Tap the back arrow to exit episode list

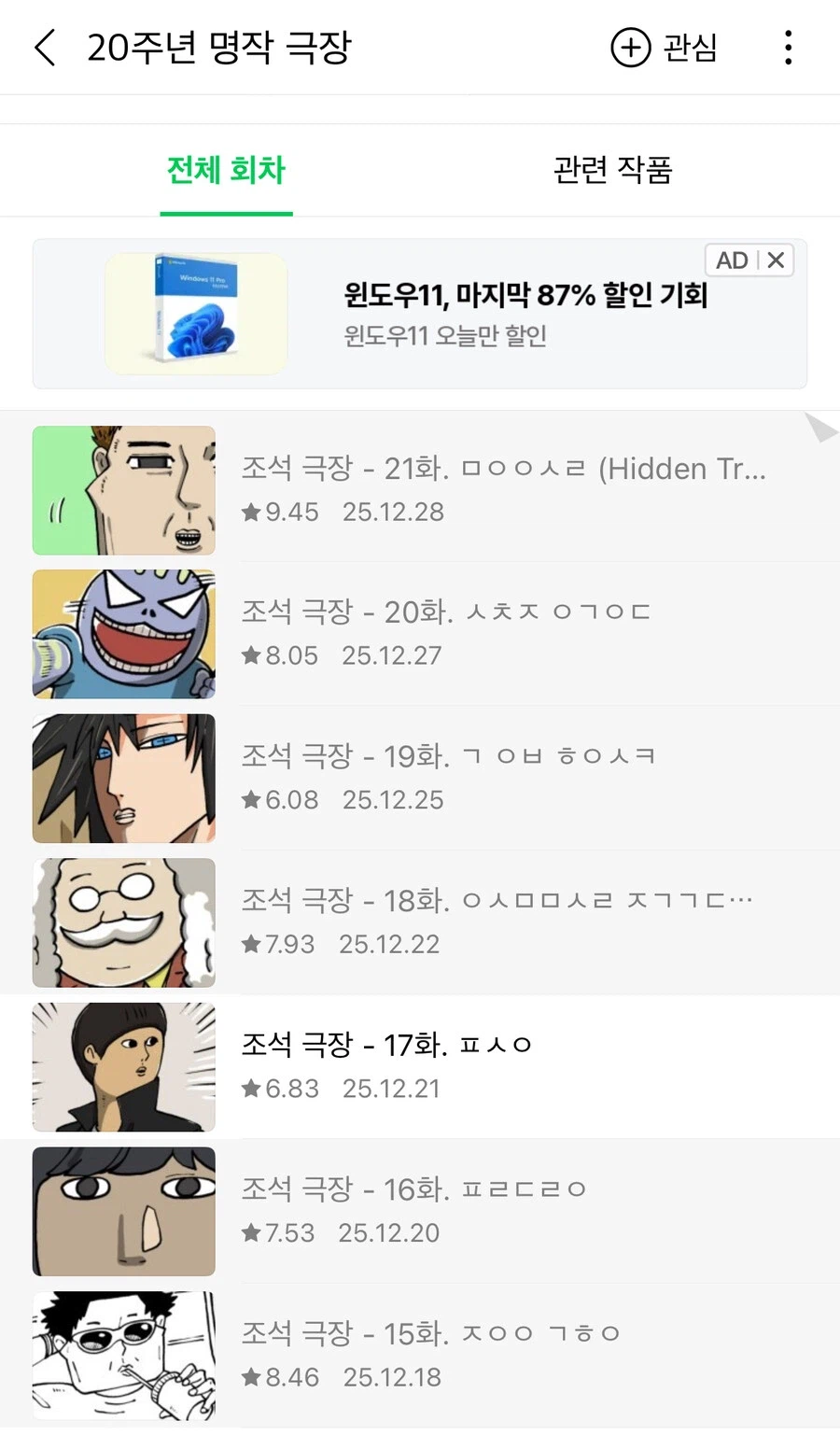44,47
